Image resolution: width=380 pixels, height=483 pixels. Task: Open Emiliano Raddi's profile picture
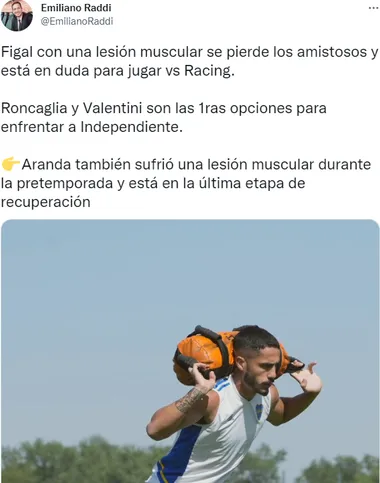click(16, 15)
